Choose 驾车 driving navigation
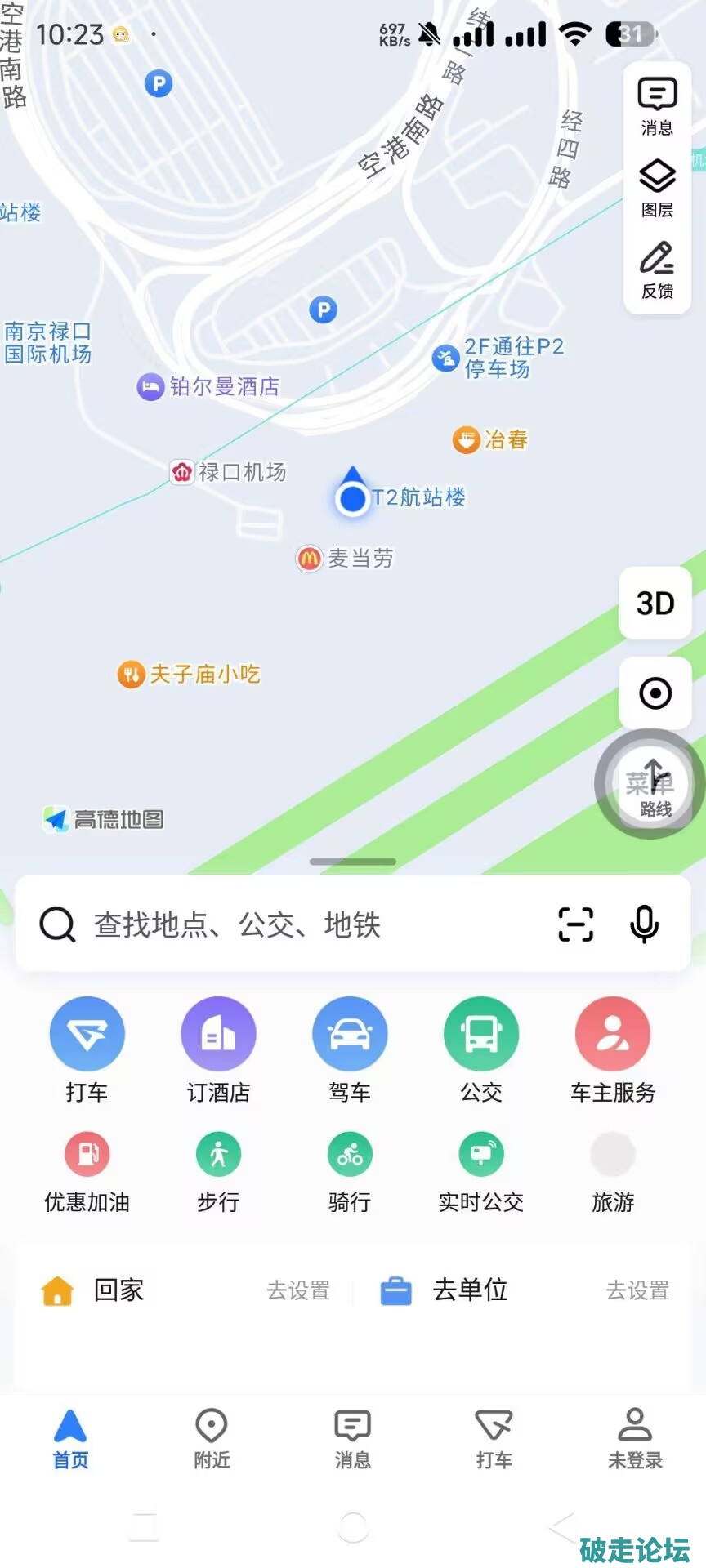The image size is (706, 1568). coord(350,1049)
